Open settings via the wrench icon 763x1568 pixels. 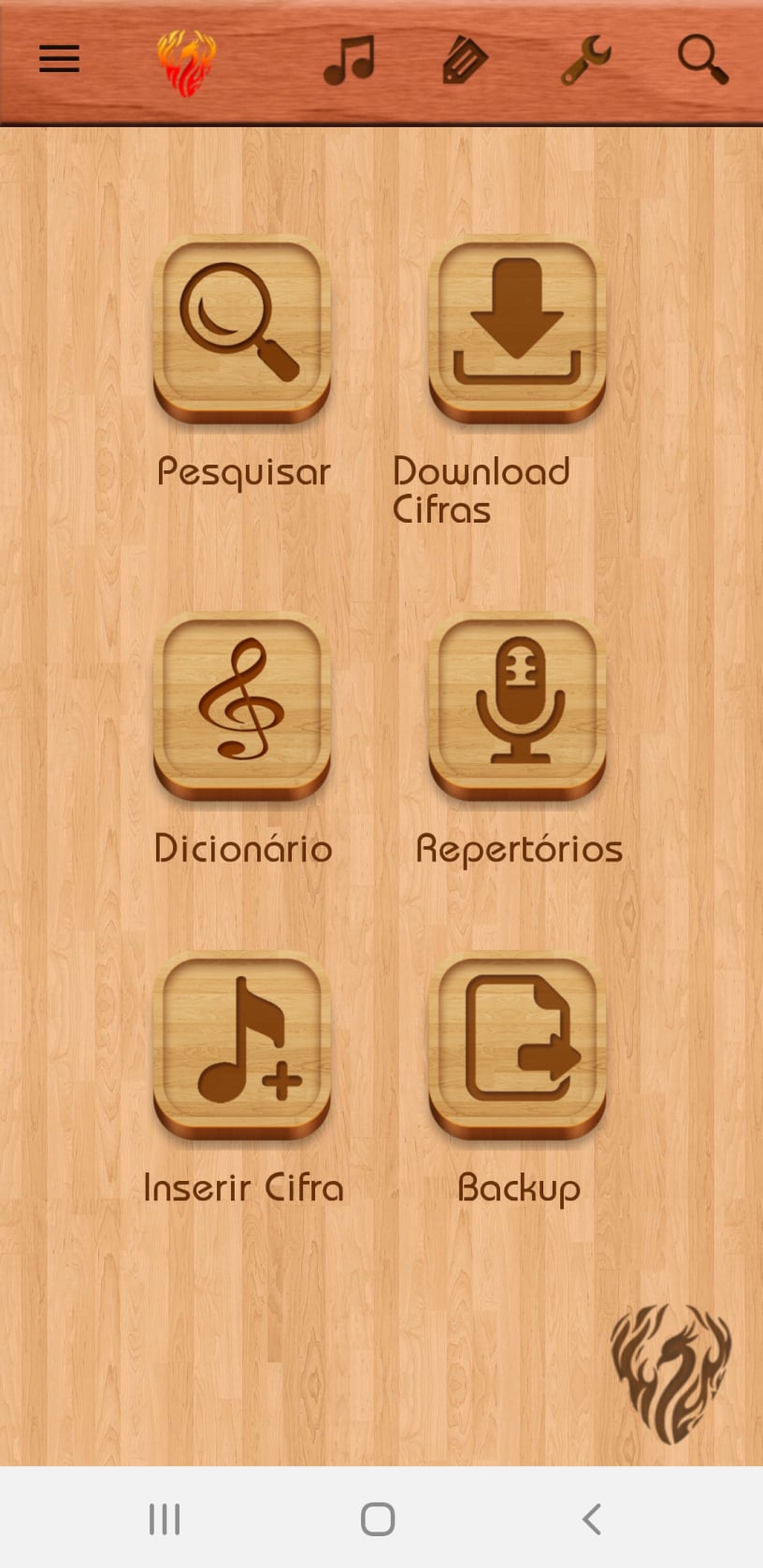(585, 61)
